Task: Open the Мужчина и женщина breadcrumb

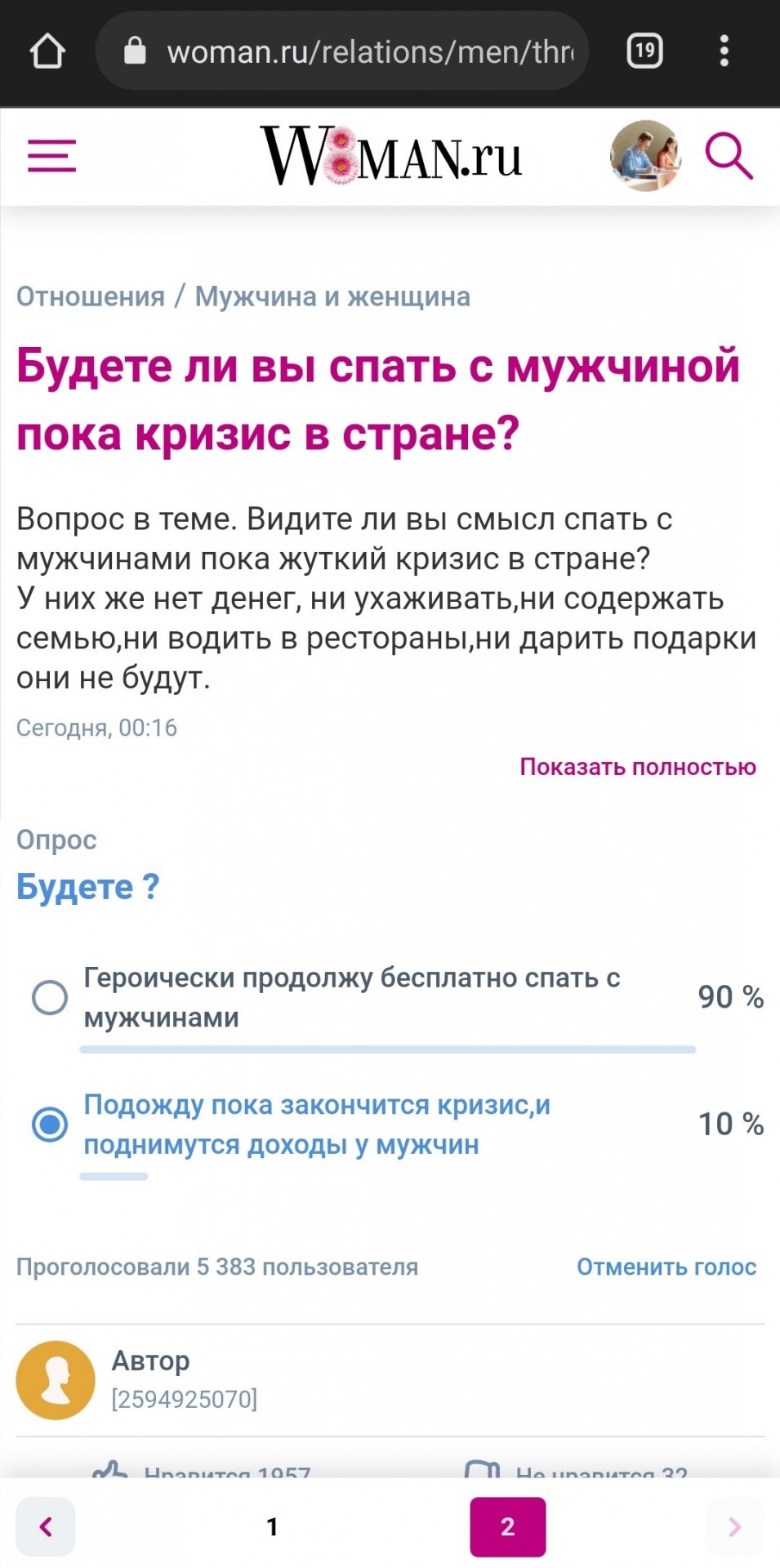Action: [x=332, y=296]
